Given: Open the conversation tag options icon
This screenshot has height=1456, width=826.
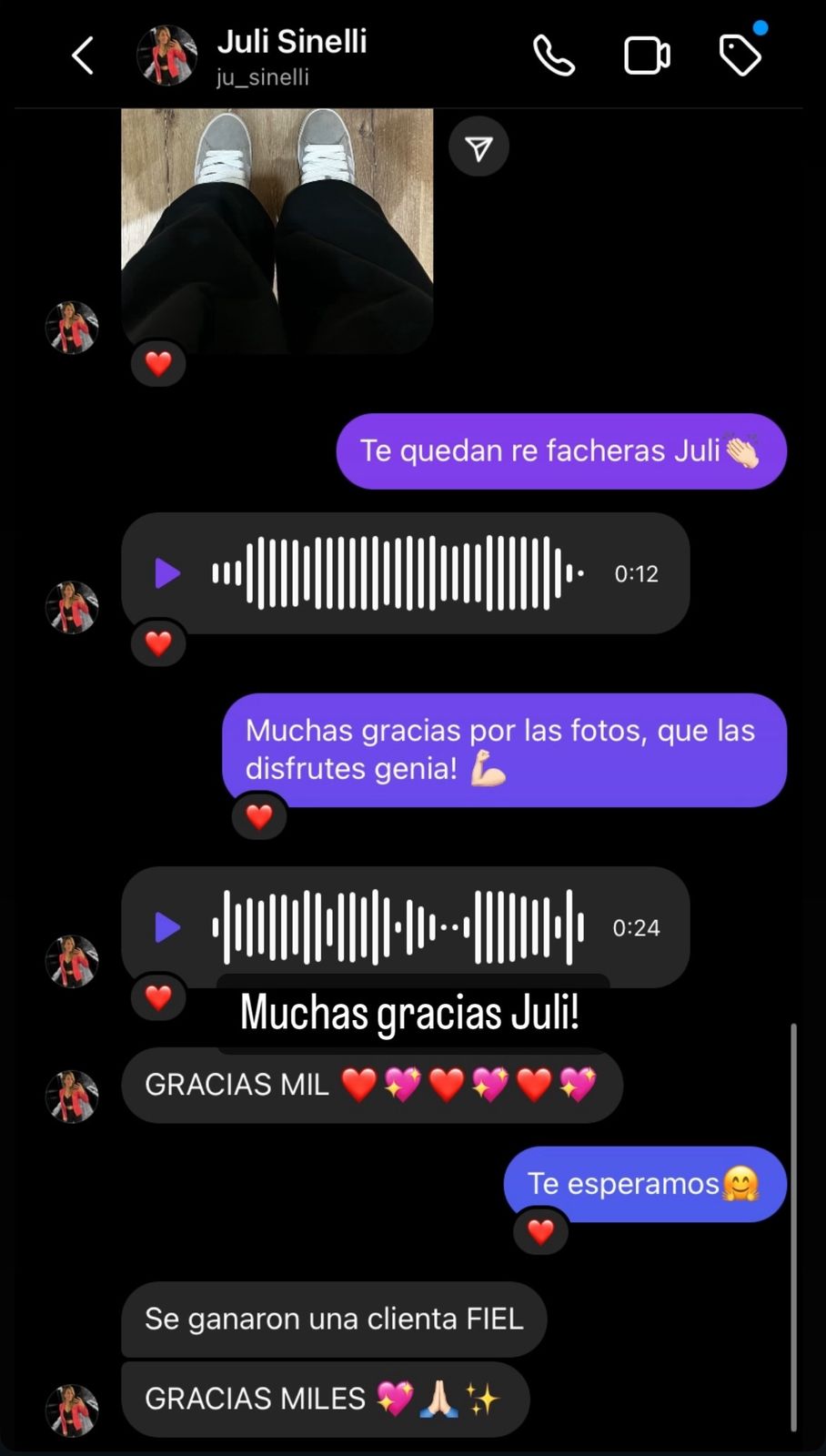Looking at the screenshot, I should pos(740,55).
